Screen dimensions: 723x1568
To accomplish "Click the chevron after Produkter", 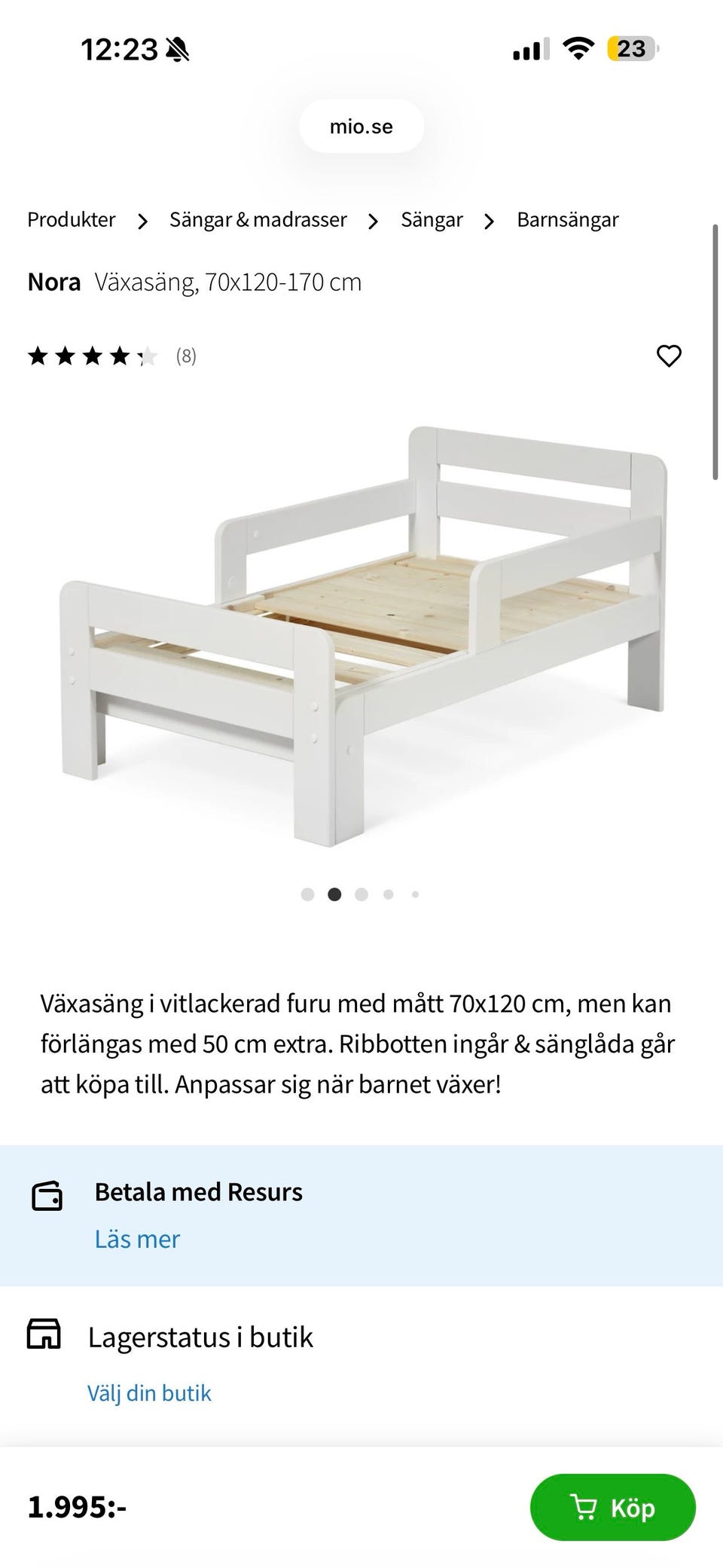I will 143,220.
